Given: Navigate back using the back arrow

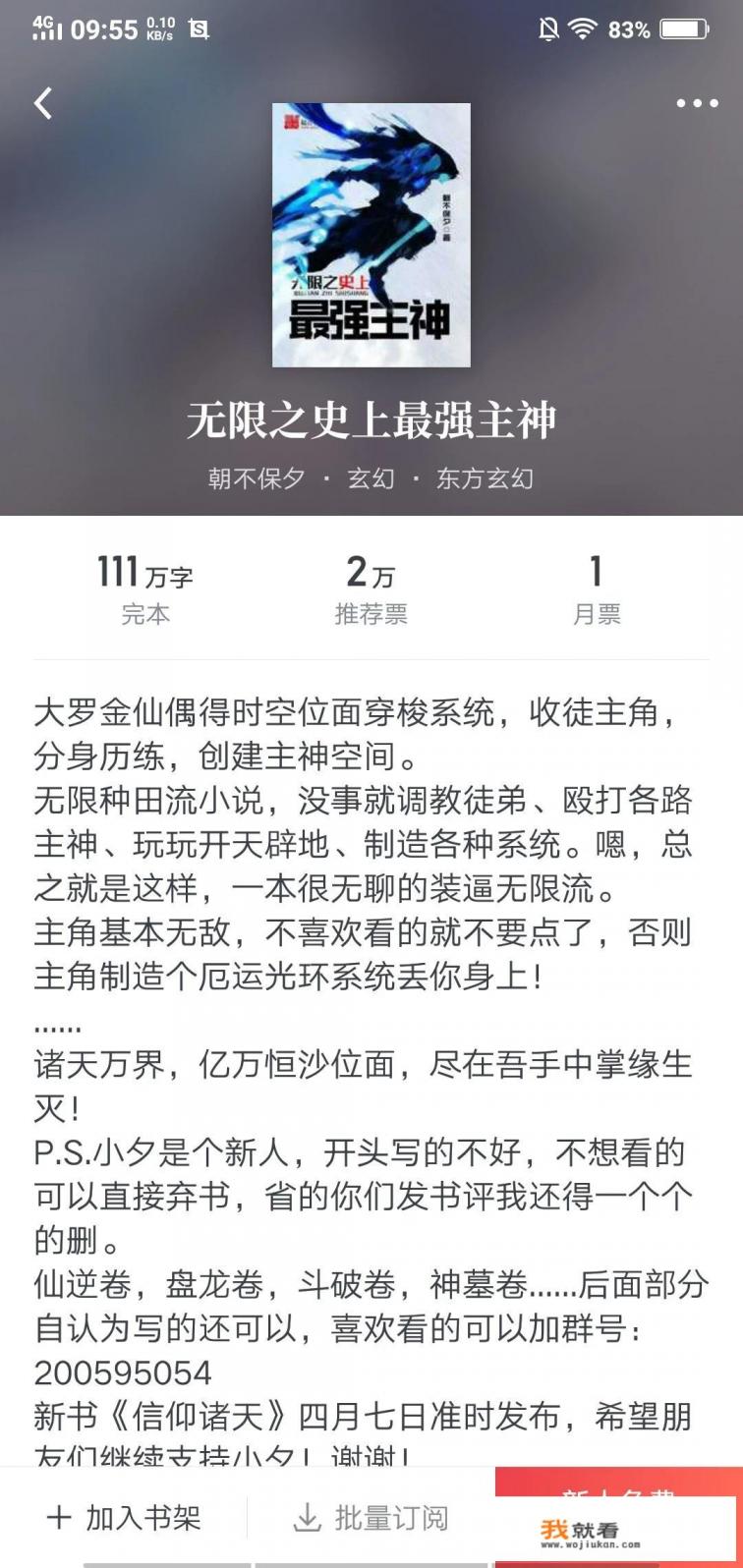Looking at the screenshot, I should point(44,101).
